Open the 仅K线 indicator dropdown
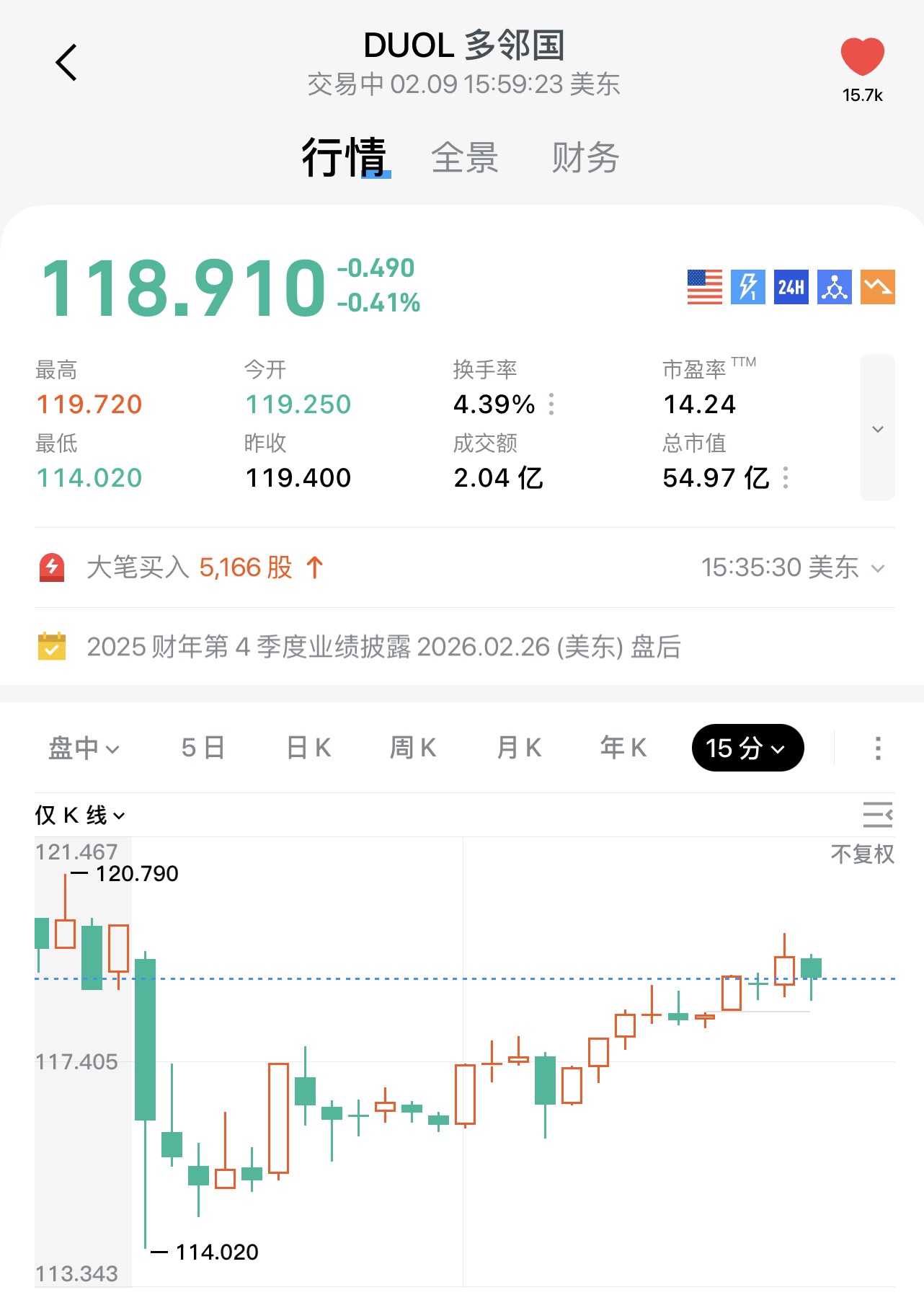Screen dimensions: 924x1295 (x=79, y=816)
